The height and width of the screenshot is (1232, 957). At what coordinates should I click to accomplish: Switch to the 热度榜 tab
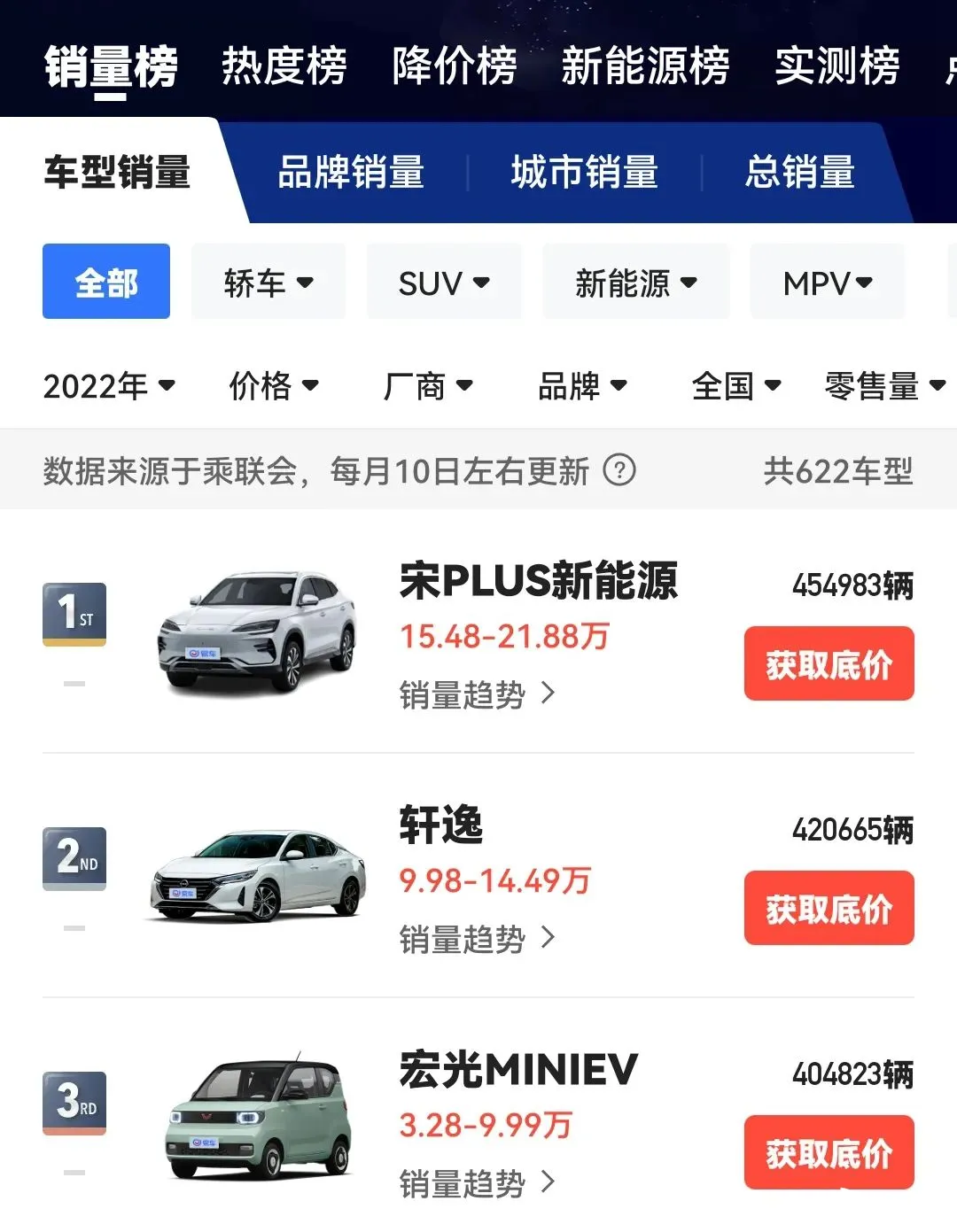click(284, 66)
